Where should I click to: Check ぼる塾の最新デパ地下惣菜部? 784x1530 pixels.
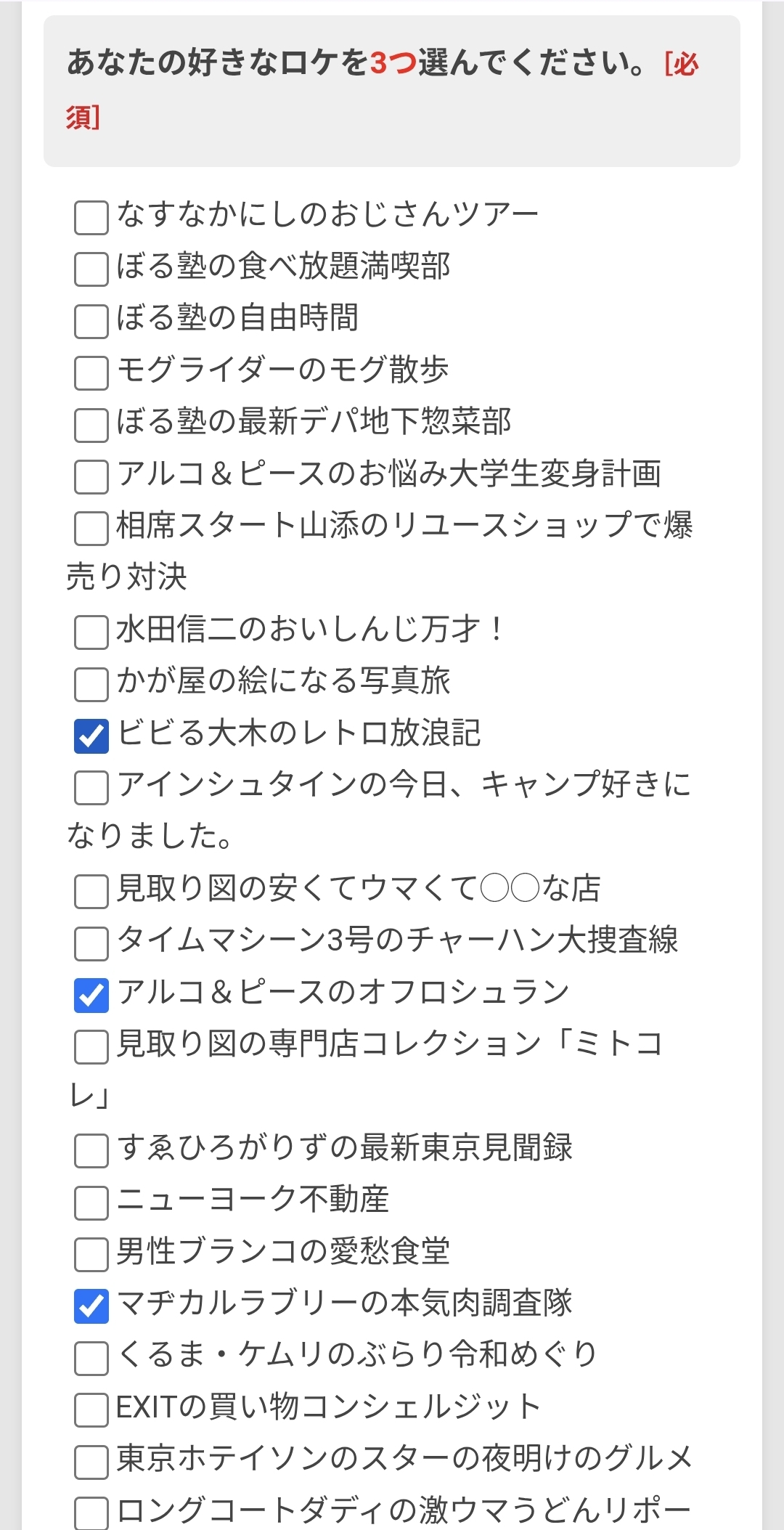click(x=91, y=425)
